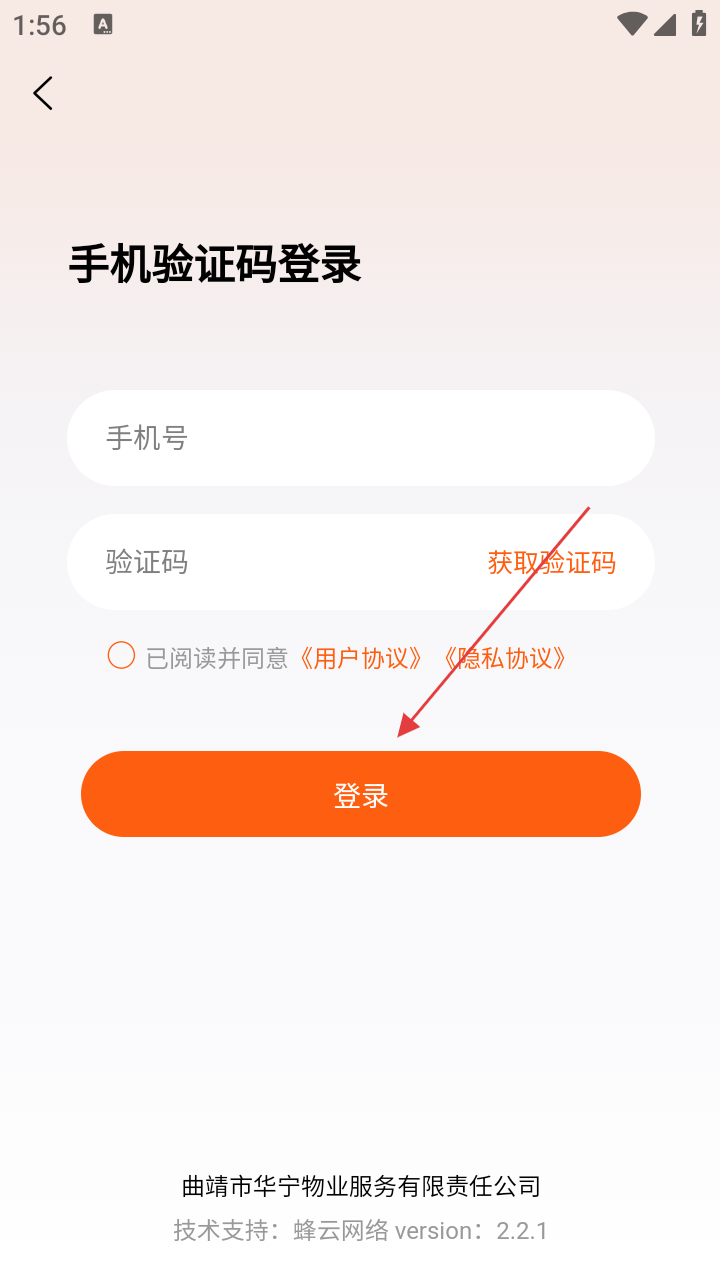View the 《隐私协议》 privacy link
The width and height of the screenshot is (720, 1280).
(504, 658)
